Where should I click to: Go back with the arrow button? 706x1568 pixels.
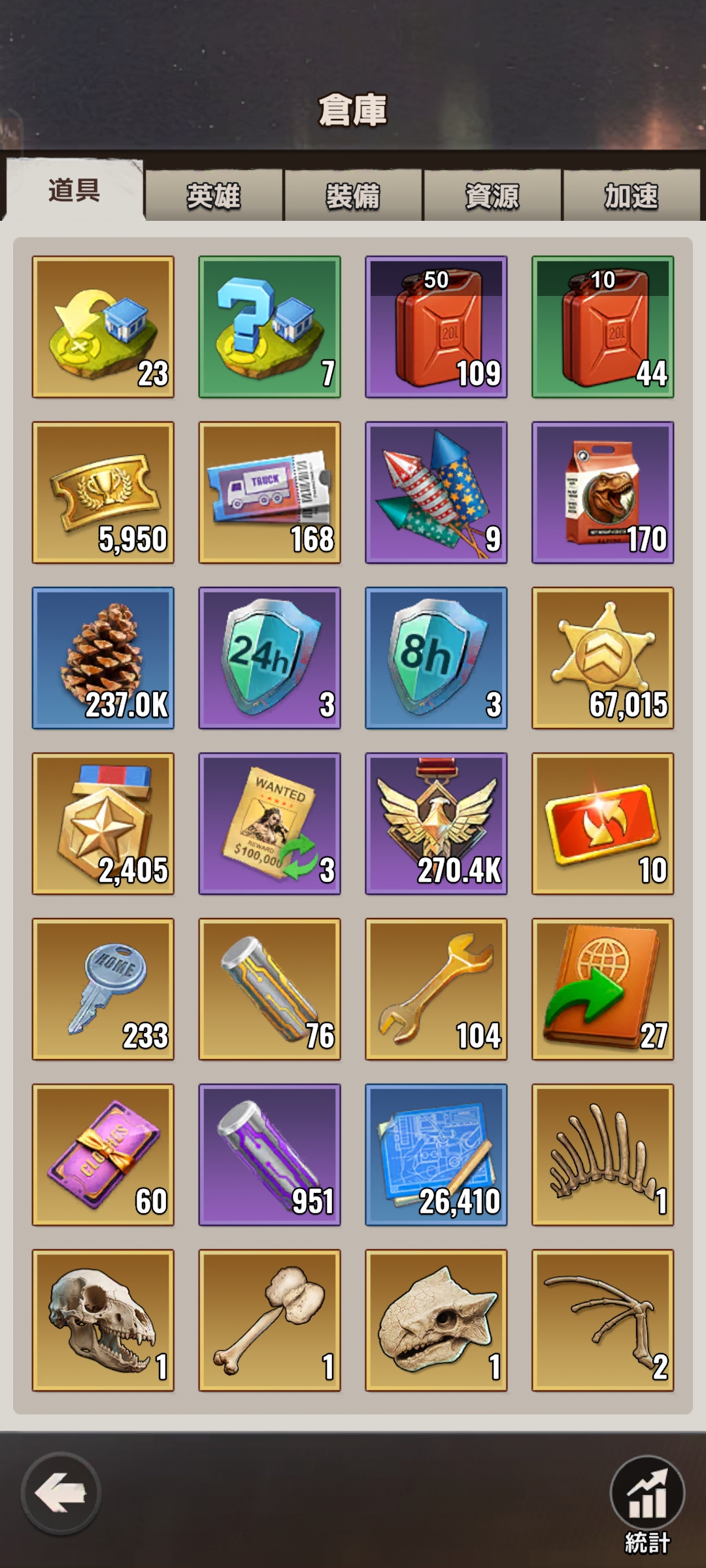point(61,1493)
